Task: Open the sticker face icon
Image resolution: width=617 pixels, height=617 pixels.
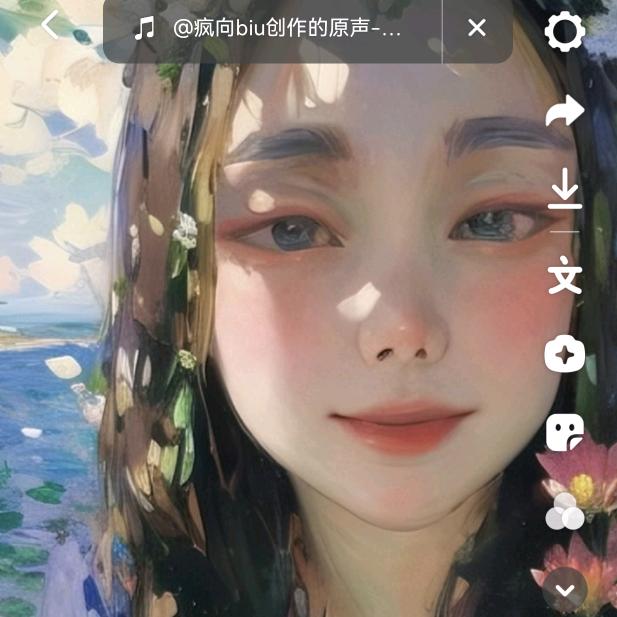Action: (x=565, y=433)
